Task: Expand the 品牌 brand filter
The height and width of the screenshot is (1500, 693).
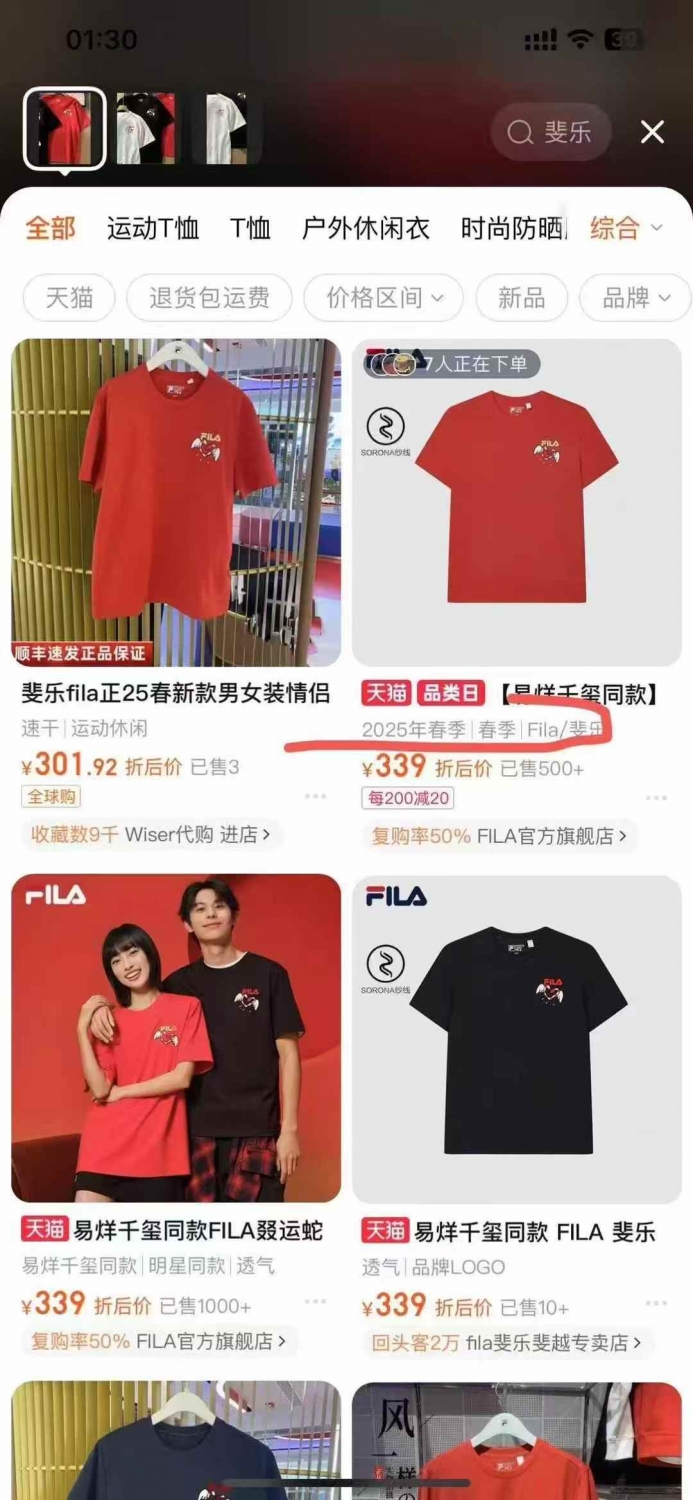Action: click(636, 297)
